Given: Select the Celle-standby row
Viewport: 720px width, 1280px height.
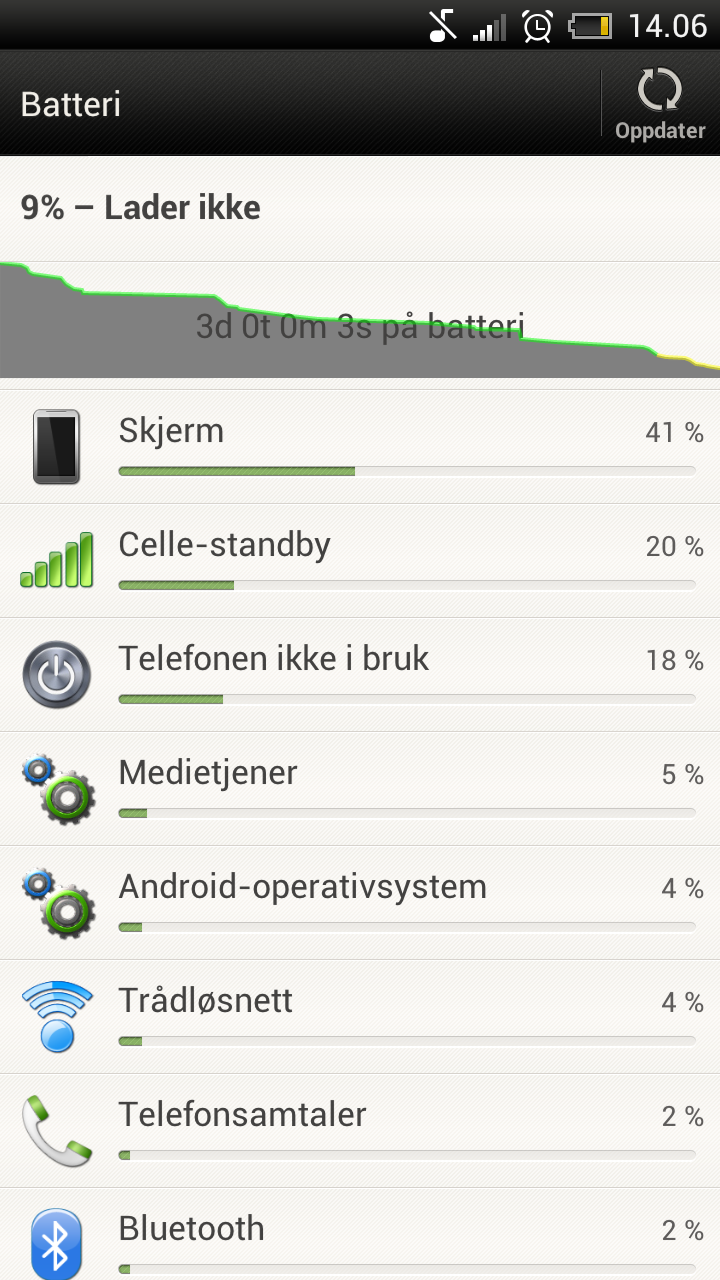Looking at the screenshot, I should click(360, 561).
